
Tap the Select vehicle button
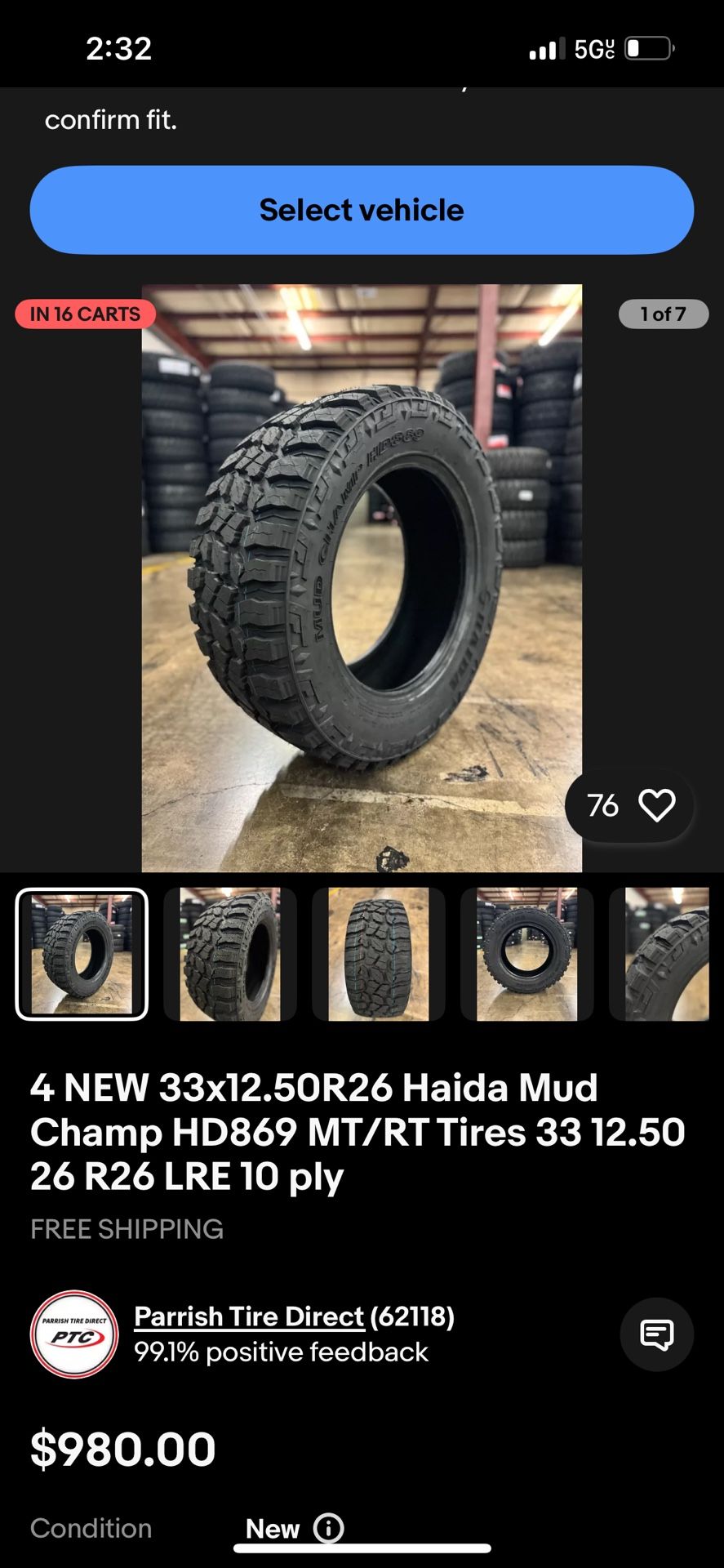coord(362,210)
